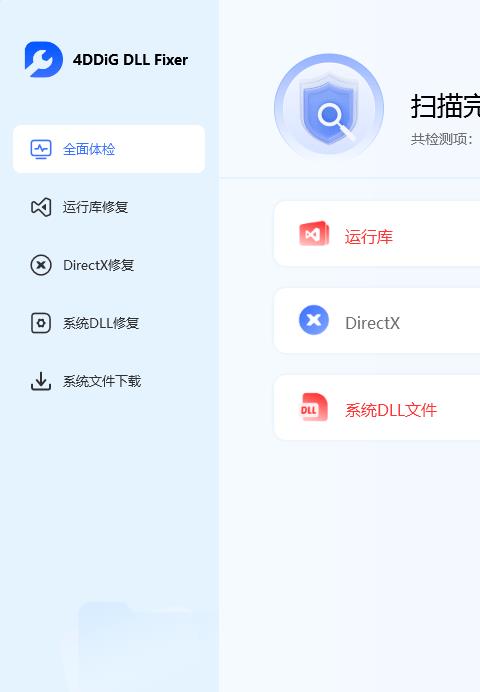Image resolution: width=480 pixels, height=692 pixels.
Task: Tap the DirectX result card
Action: 377,321
